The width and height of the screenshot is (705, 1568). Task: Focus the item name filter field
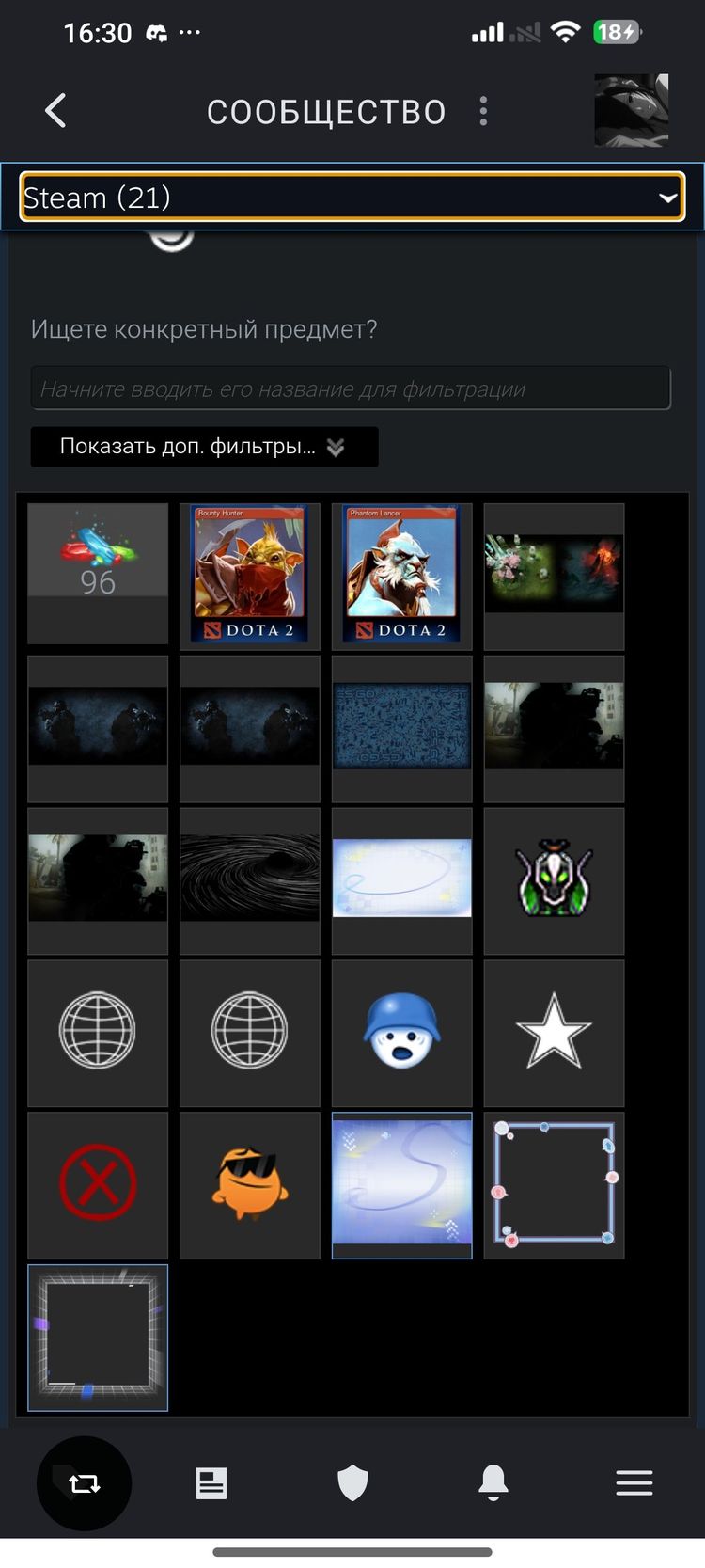point(350,388)
